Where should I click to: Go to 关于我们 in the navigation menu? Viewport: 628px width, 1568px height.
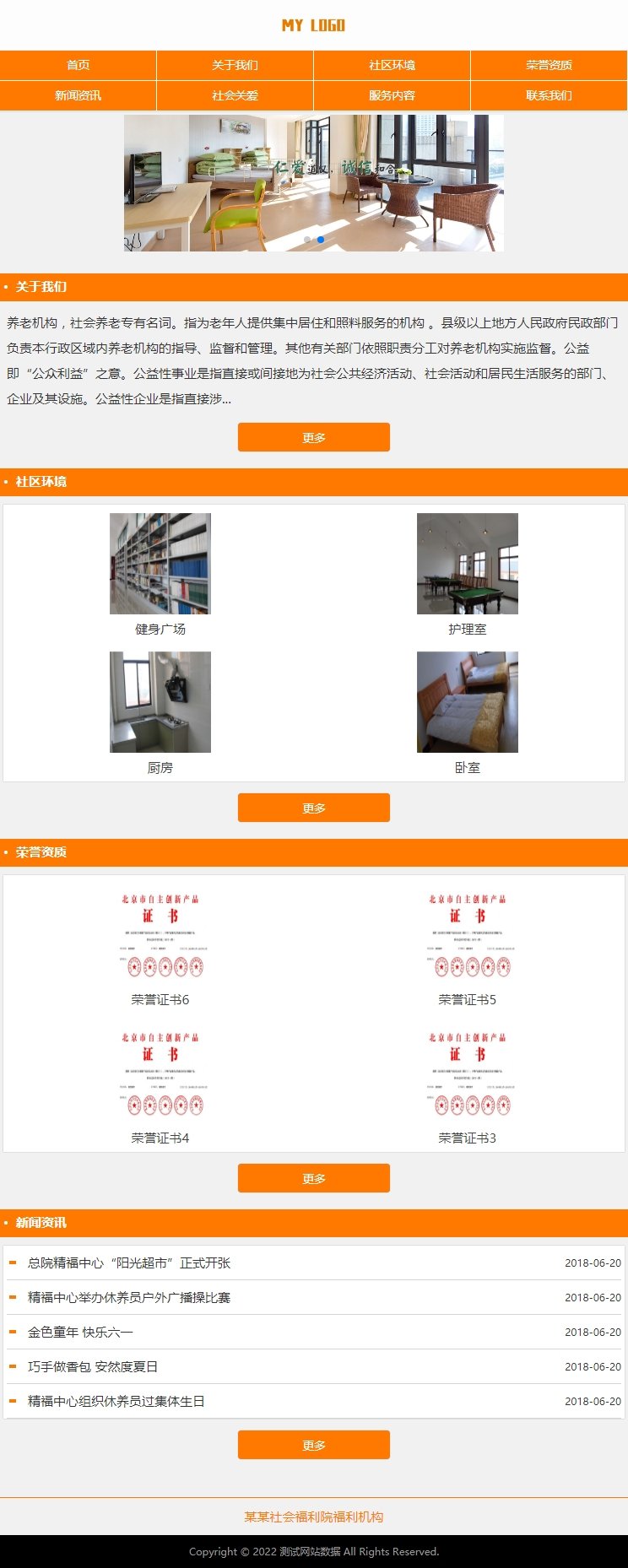coord(235,65)
